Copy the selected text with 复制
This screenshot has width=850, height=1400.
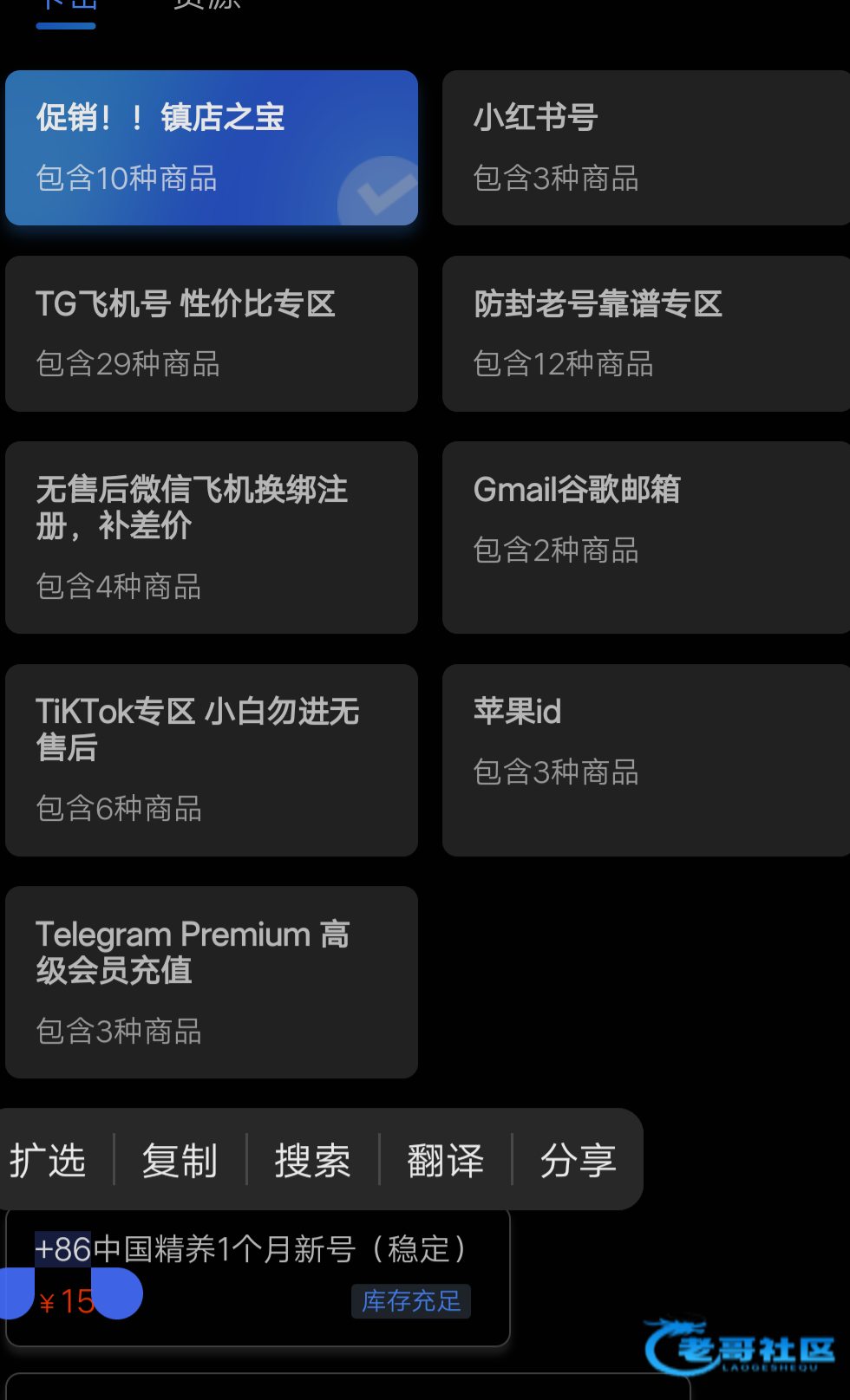pos(180,1160)
